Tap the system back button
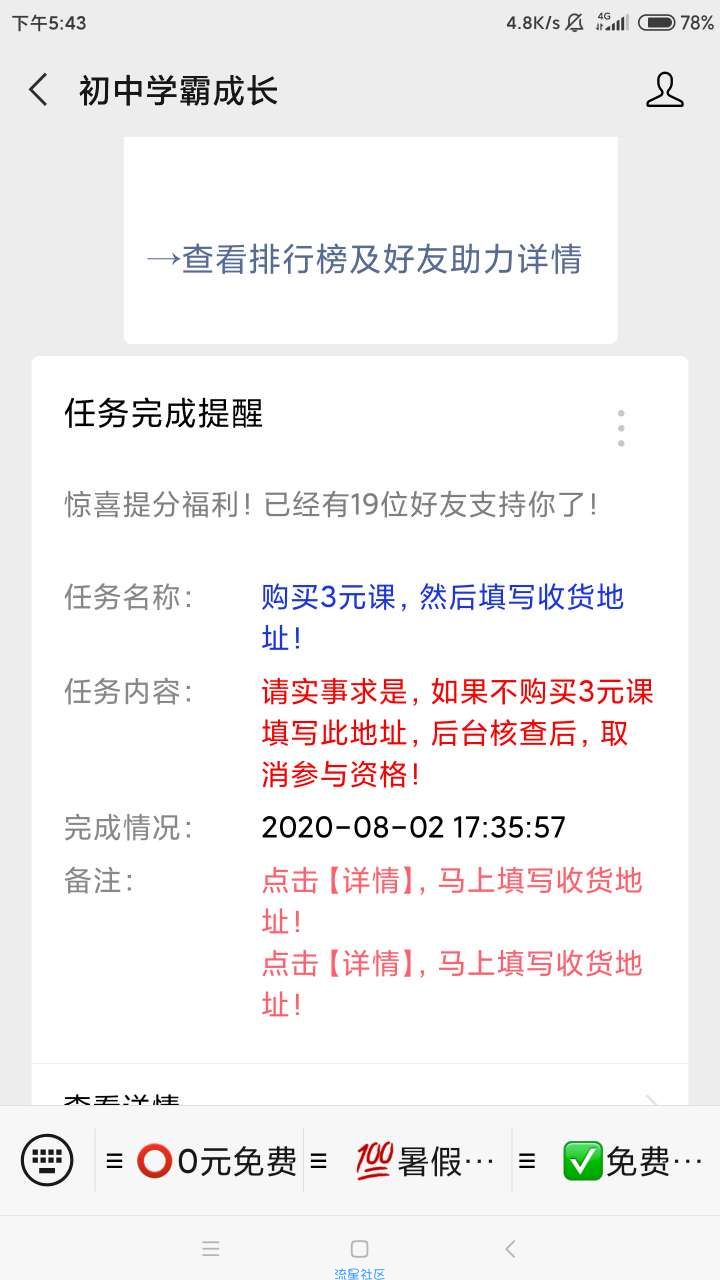 [510, 1248]
